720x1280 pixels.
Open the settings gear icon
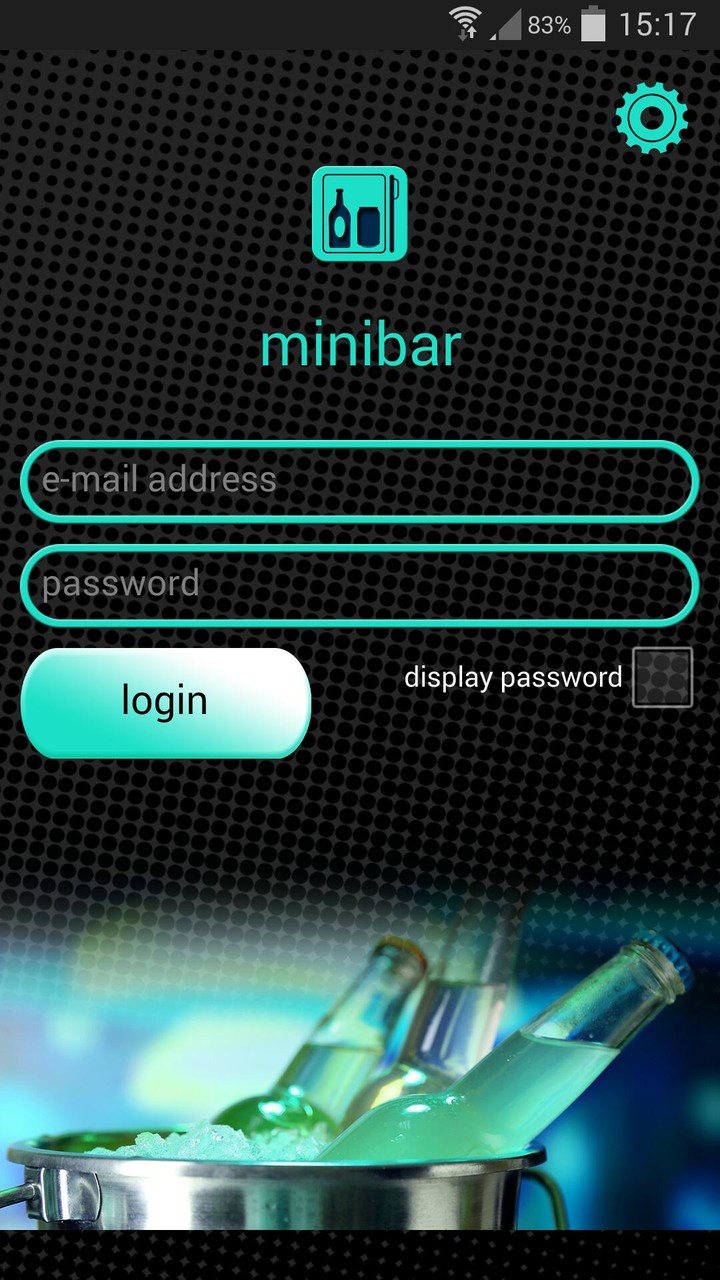coord(652,118)
